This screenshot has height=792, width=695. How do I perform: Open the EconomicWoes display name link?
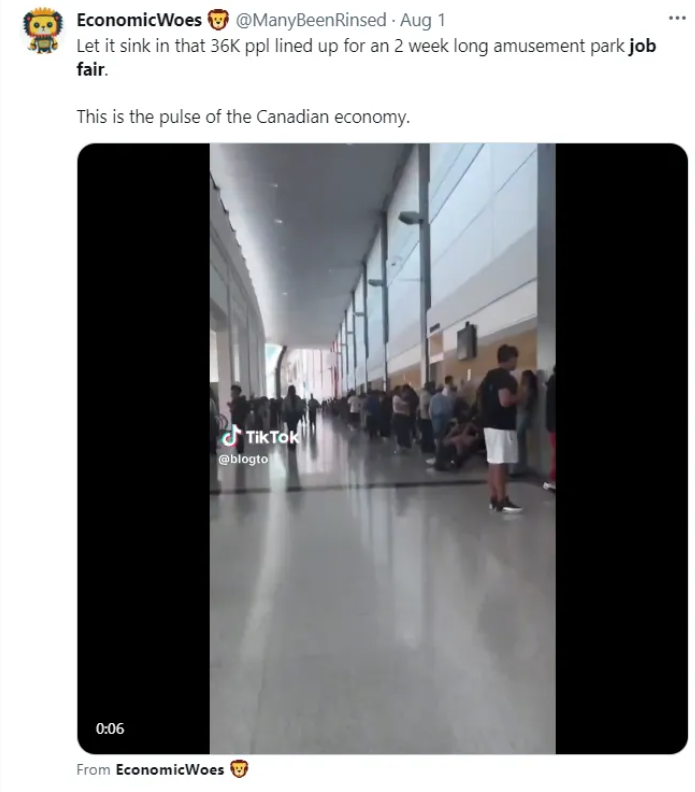click(x=139, y=20)
